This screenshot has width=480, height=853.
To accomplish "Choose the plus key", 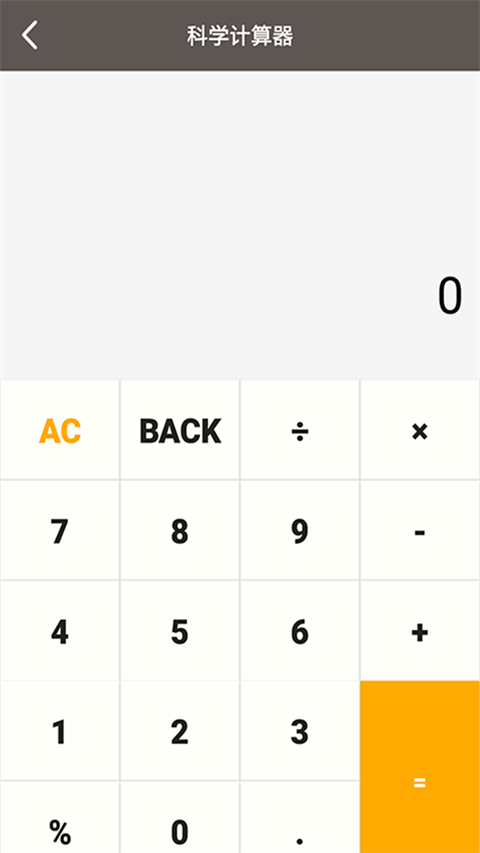I will [420, 631].
